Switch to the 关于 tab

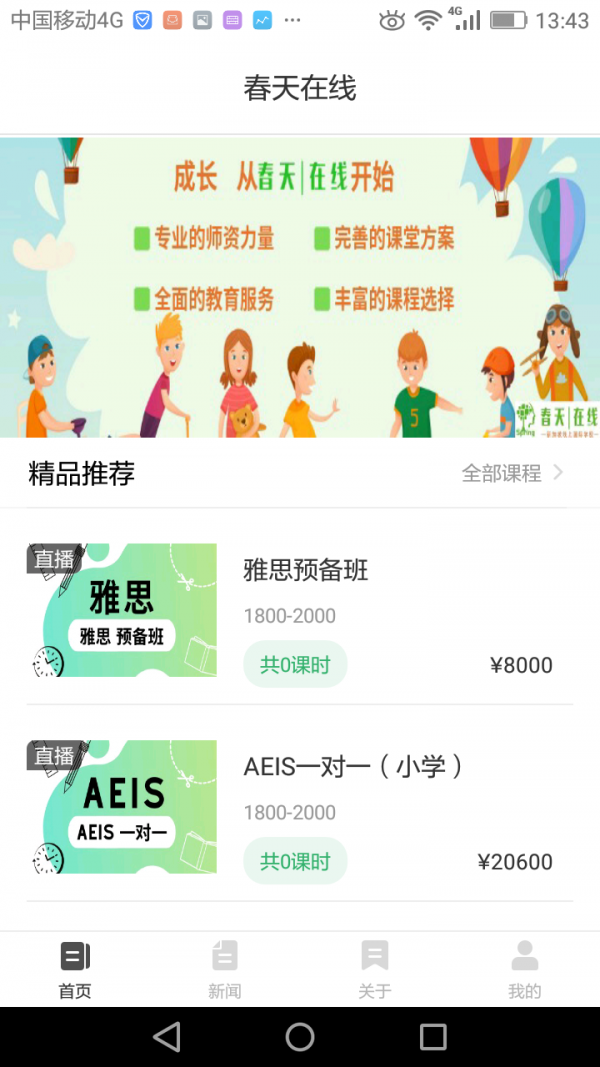pos(375,969)
